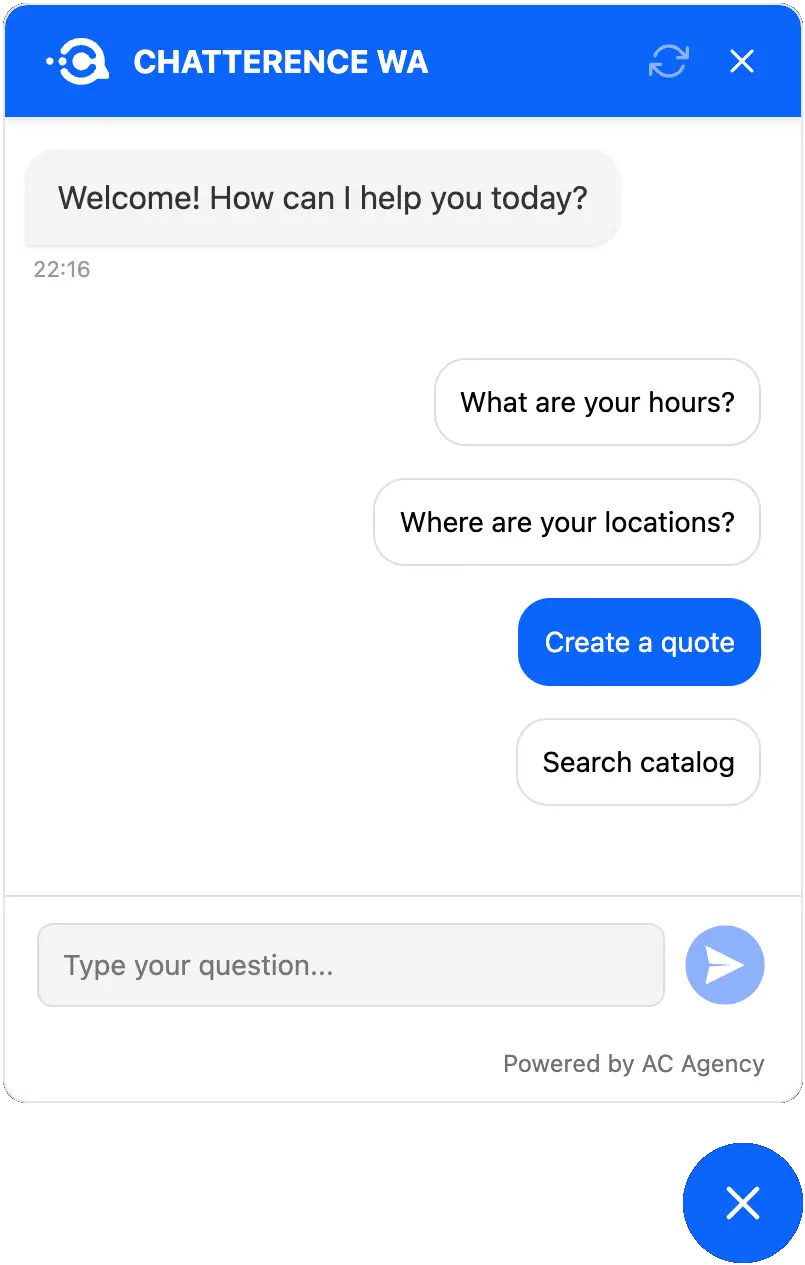
Task: Tap the Search catalog suggestion
Action: 638,762
